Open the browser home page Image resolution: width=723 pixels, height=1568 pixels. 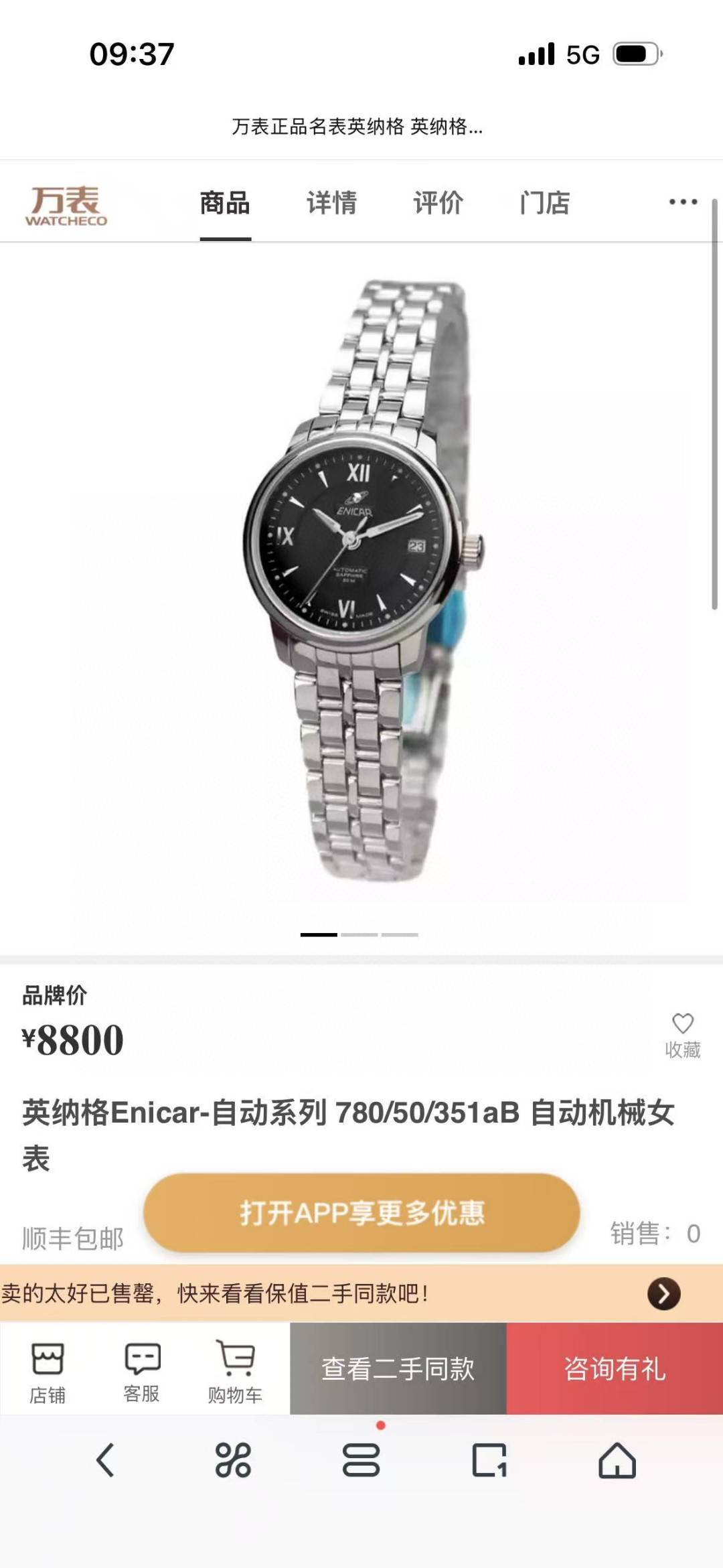point(617,1459)
